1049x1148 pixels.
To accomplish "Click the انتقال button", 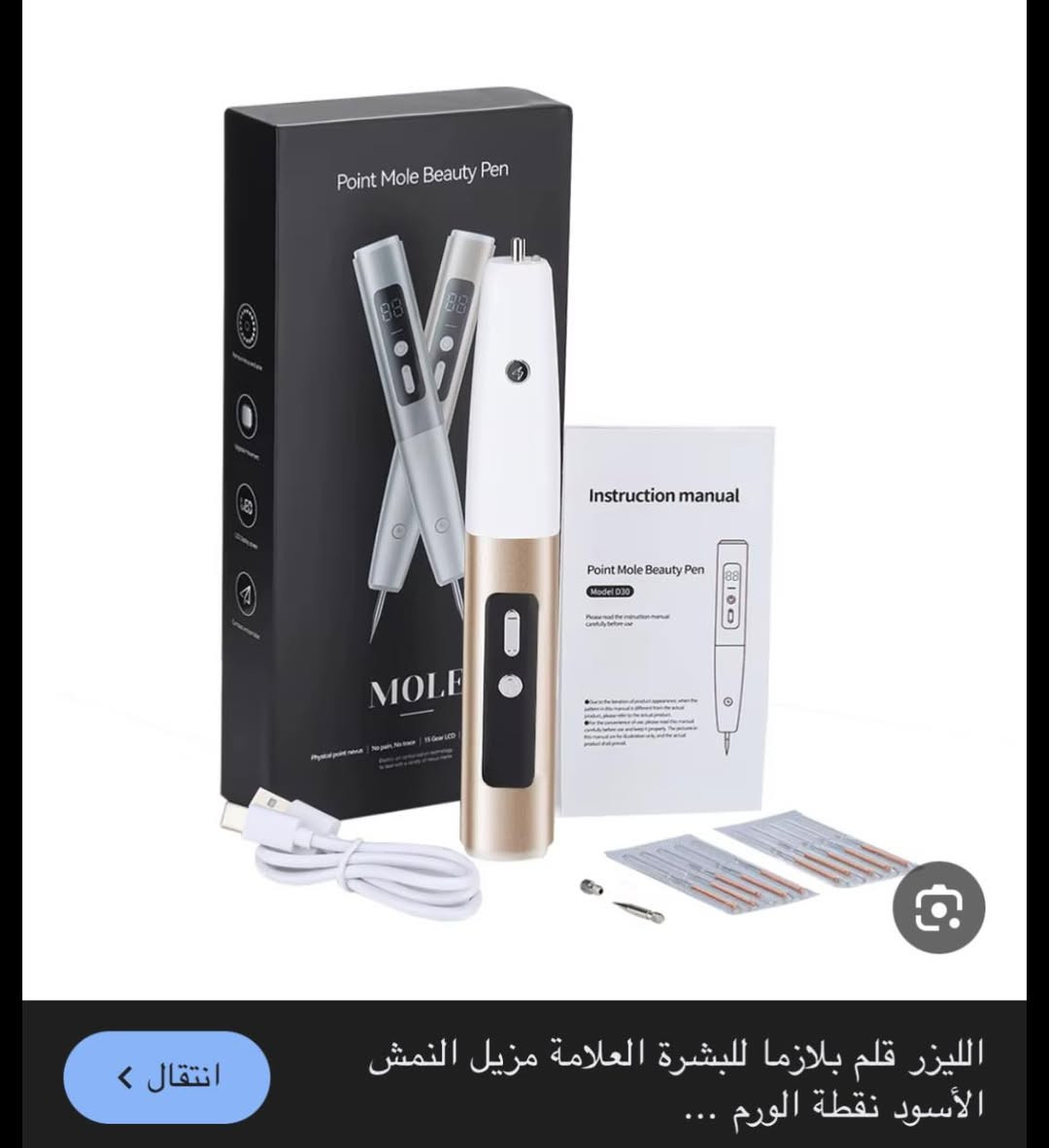I will (x=167, y=1078).
